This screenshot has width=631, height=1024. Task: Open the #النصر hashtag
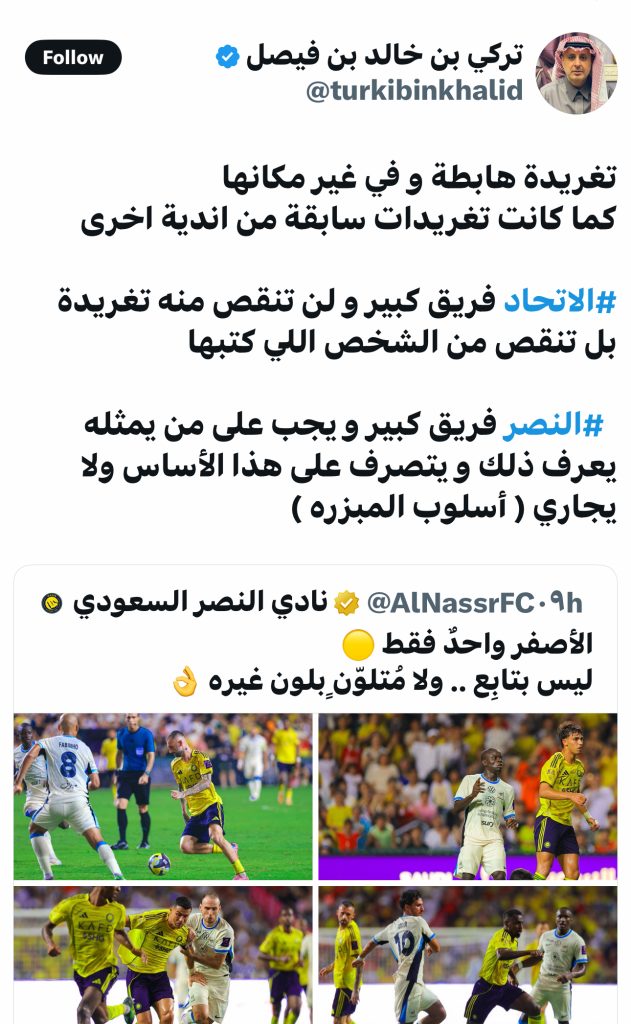point(565,424)
